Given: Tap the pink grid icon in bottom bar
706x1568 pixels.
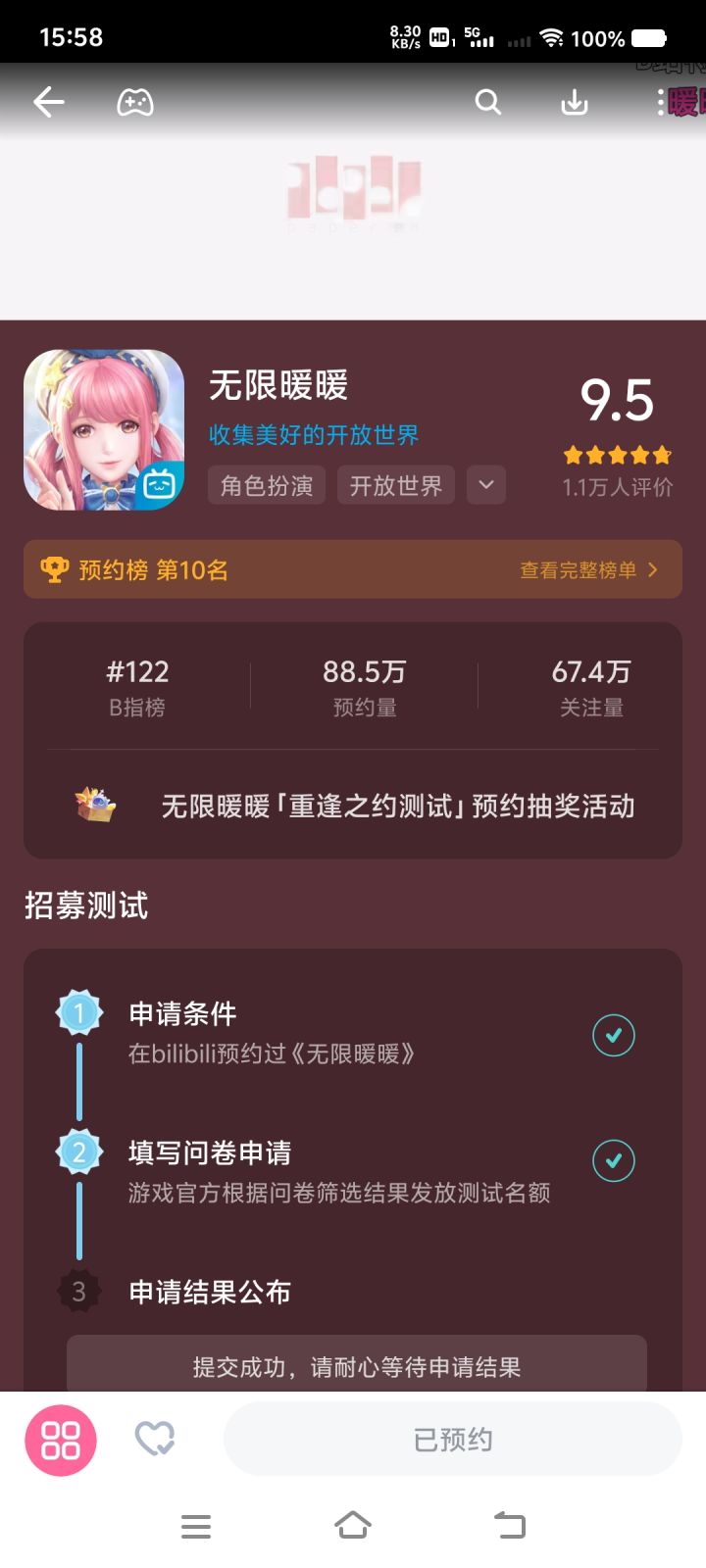Looking at the screenshot, I should tap(61, 1439).
